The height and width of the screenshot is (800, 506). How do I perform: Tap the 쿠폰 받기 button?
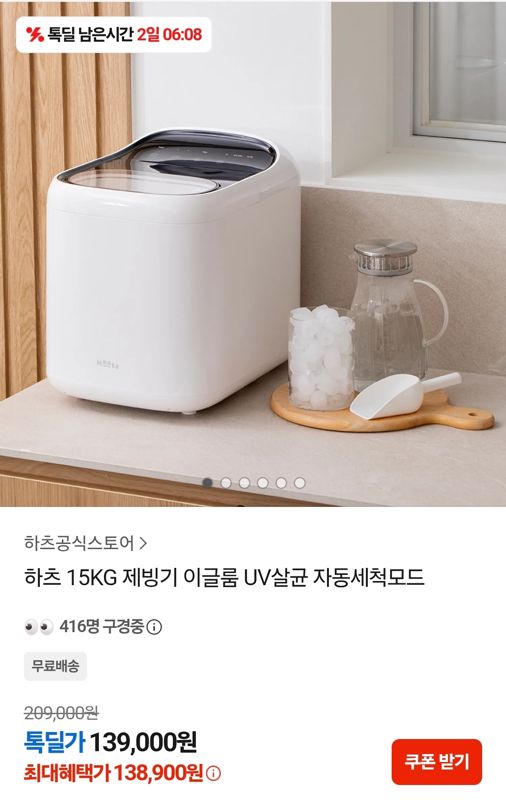(437, 762)
